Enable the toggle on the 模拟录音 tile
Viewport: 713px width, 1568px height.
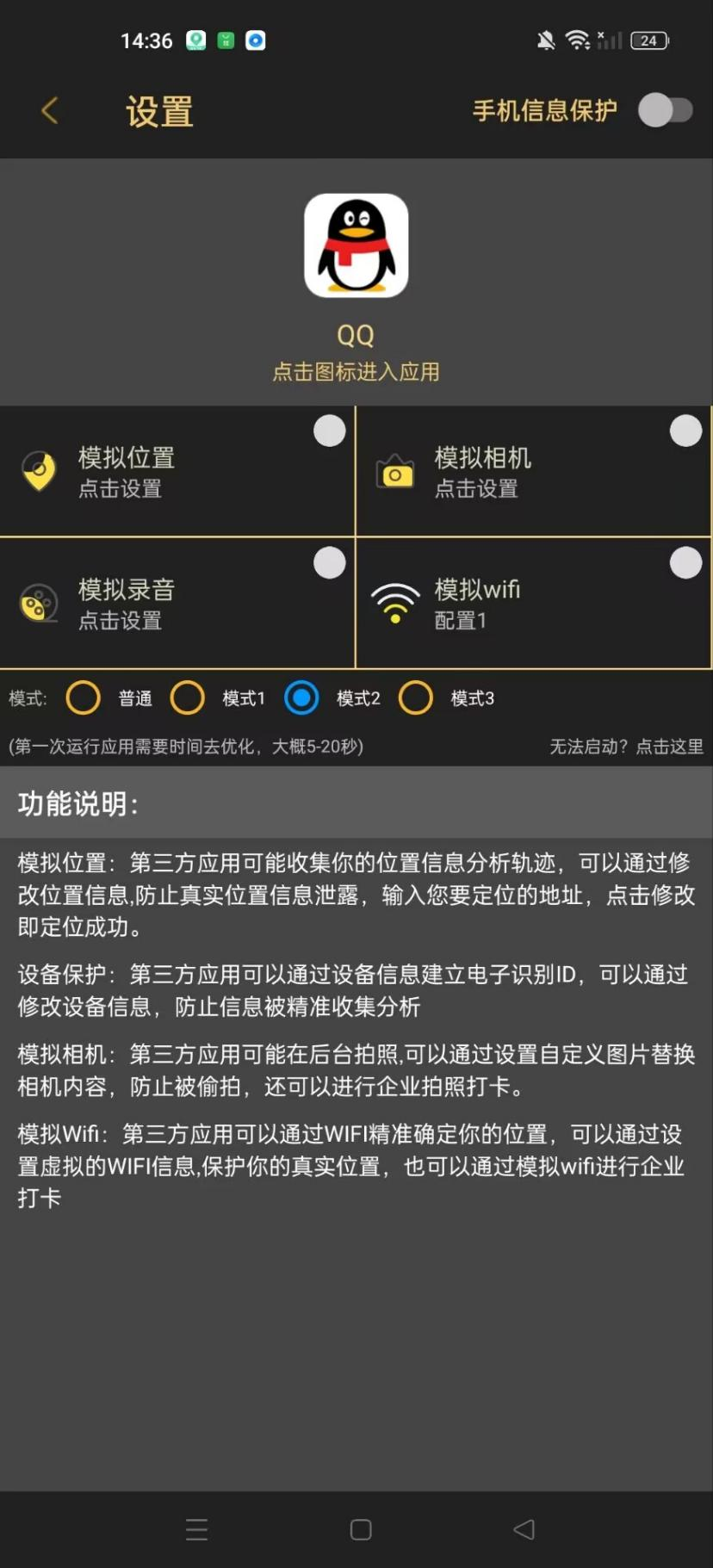(x=329, y=563)
